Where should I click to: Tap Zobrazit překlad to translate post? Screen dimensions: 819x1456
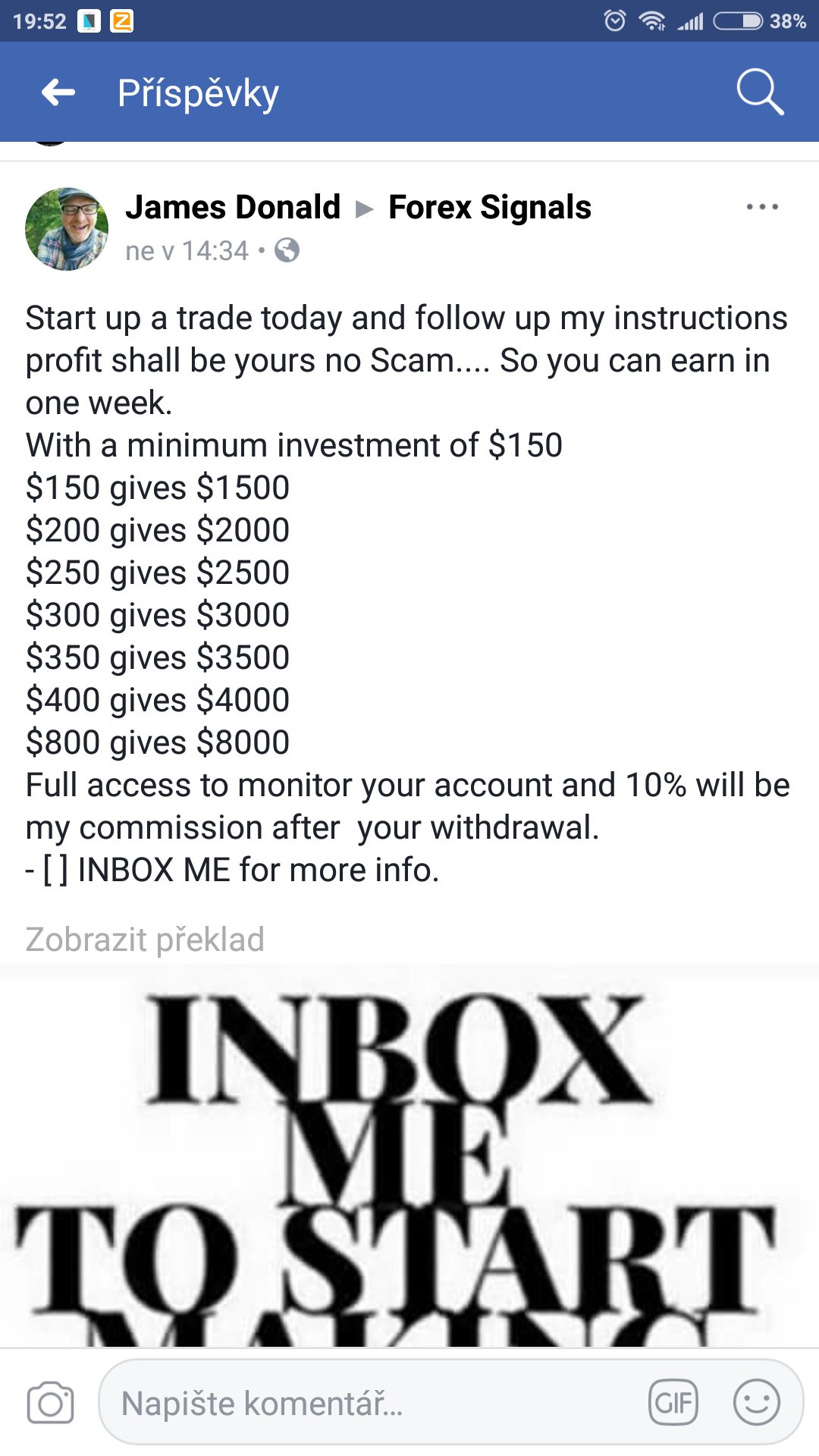[145, 940]
